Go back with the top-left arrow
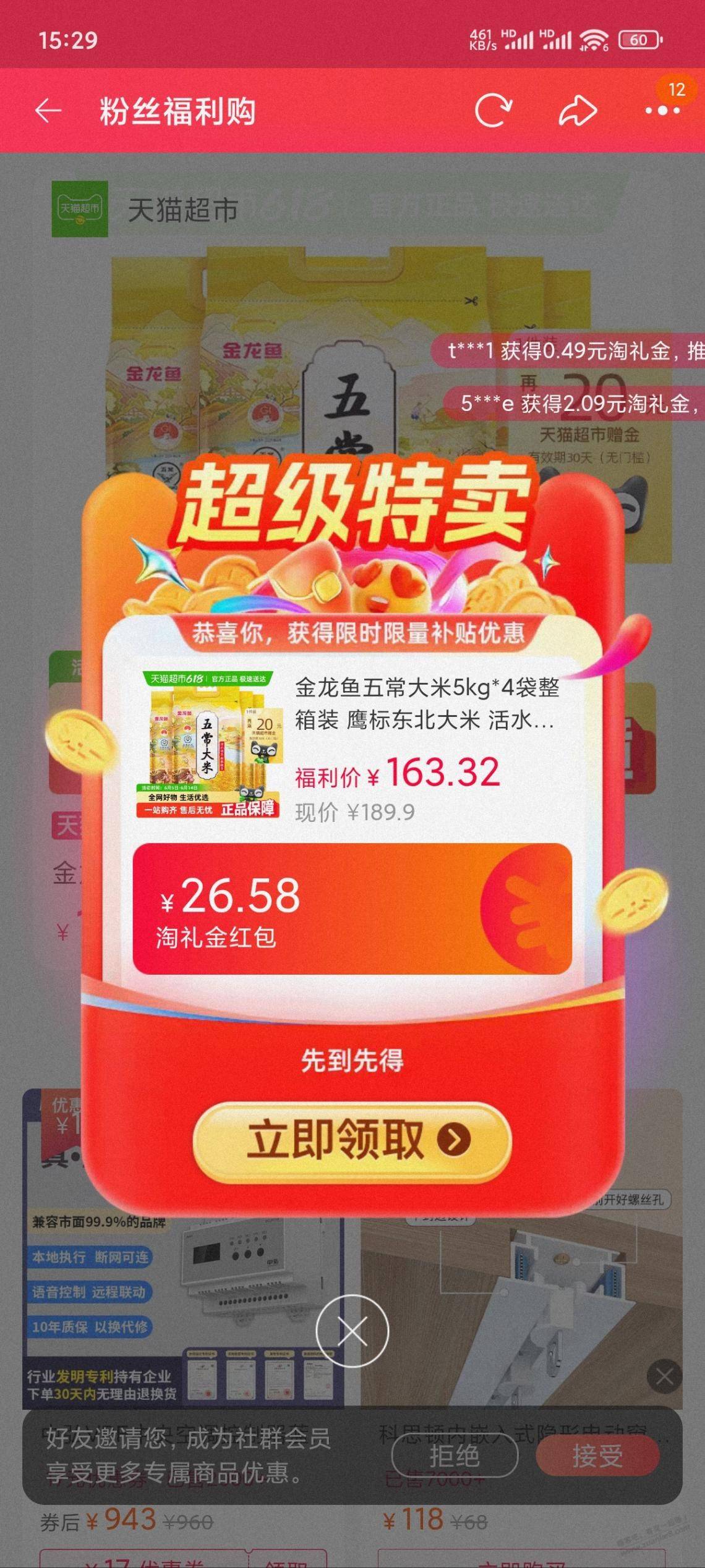 pos(48,111)
